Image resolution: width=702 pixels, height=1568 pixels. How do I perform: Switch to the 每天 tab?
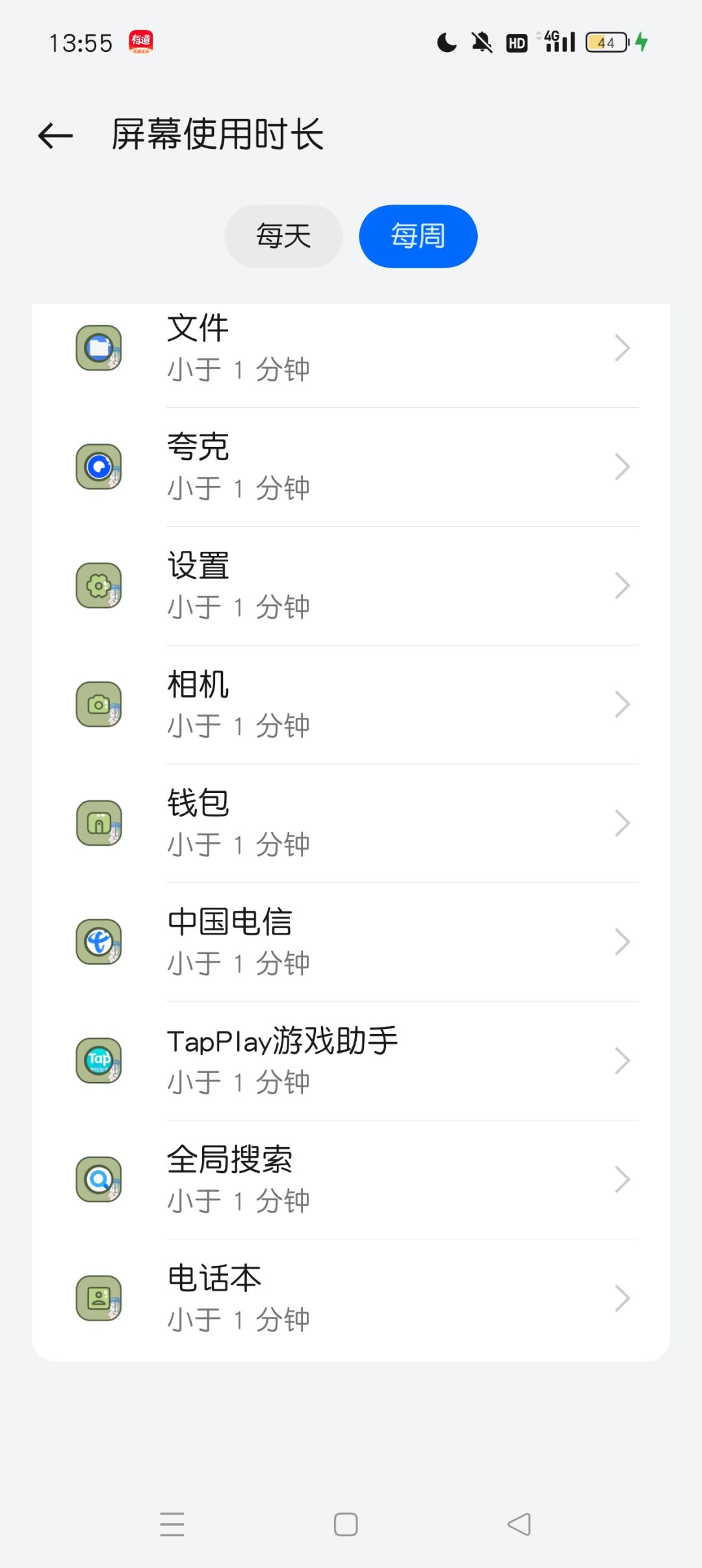point(283,236)
